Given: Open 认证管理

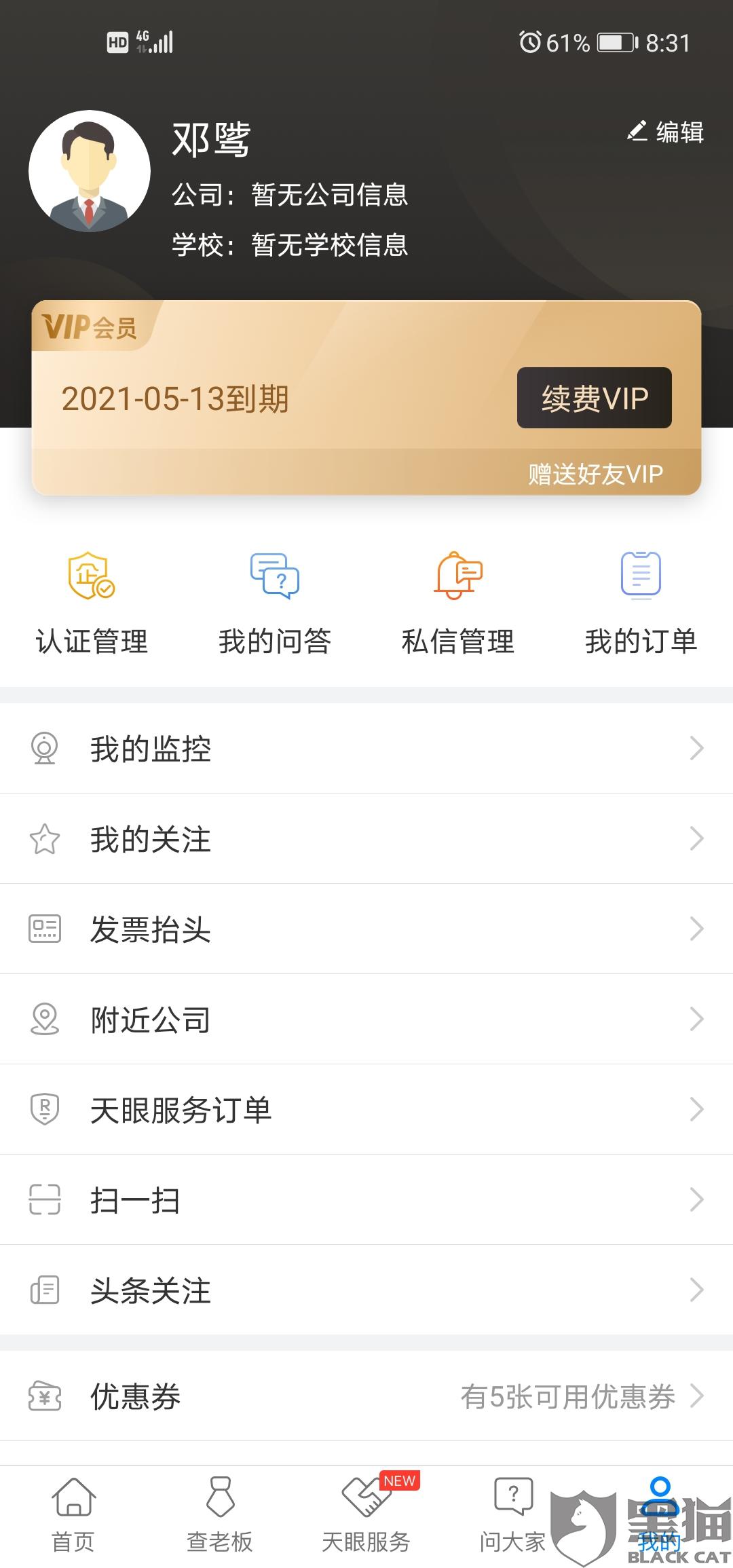Looking at the screenshot, I should [x=92, y=604].
